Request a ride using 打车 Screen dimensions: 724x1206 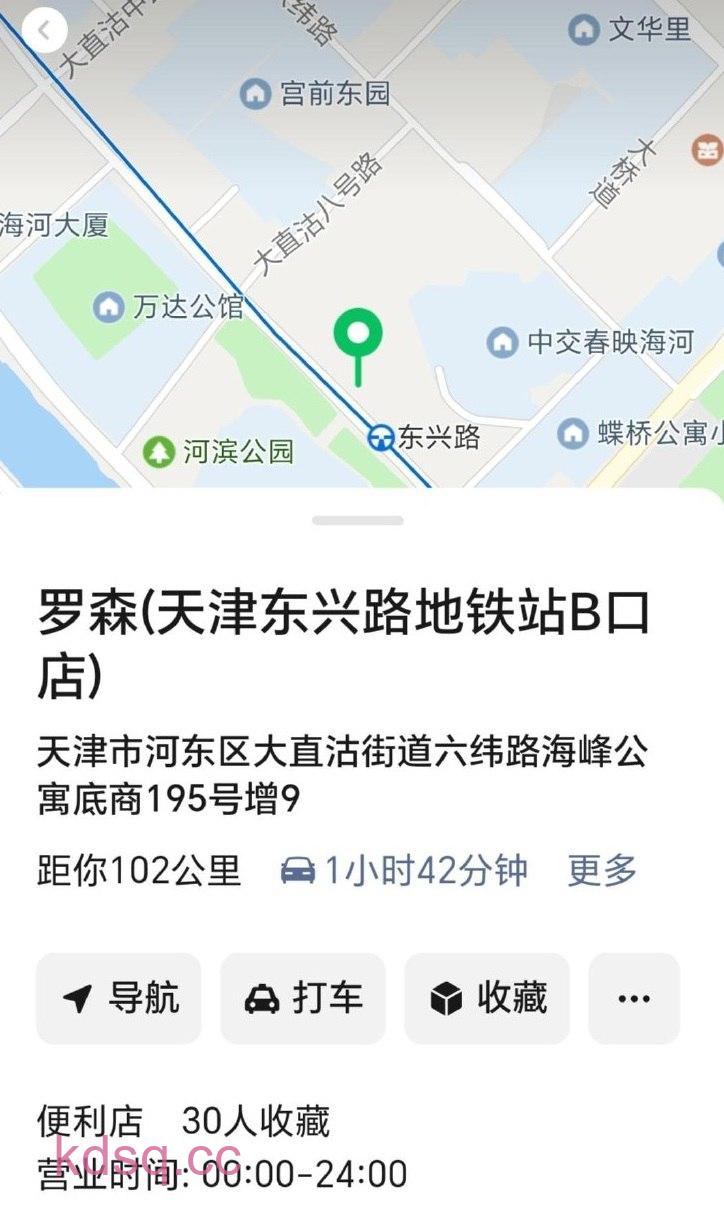303,998
